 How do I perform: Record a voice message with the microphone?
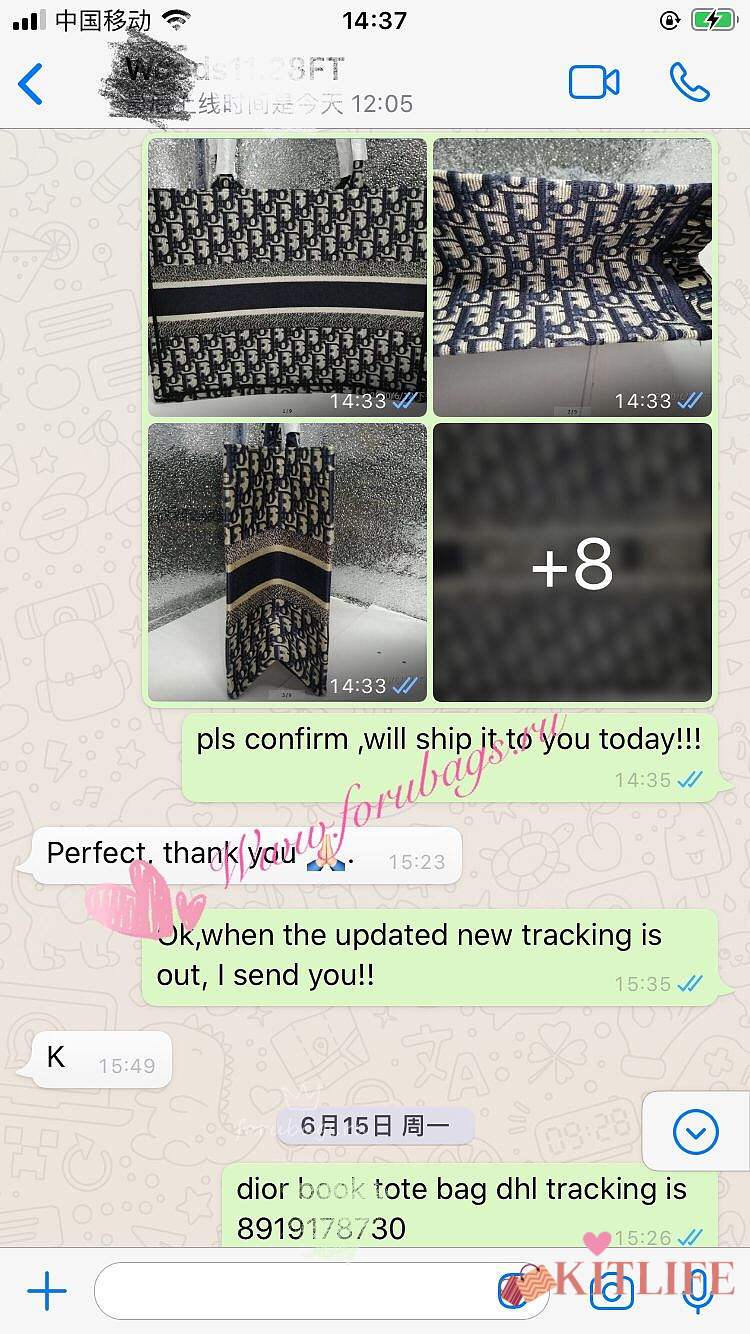[x=698, y=1291]
